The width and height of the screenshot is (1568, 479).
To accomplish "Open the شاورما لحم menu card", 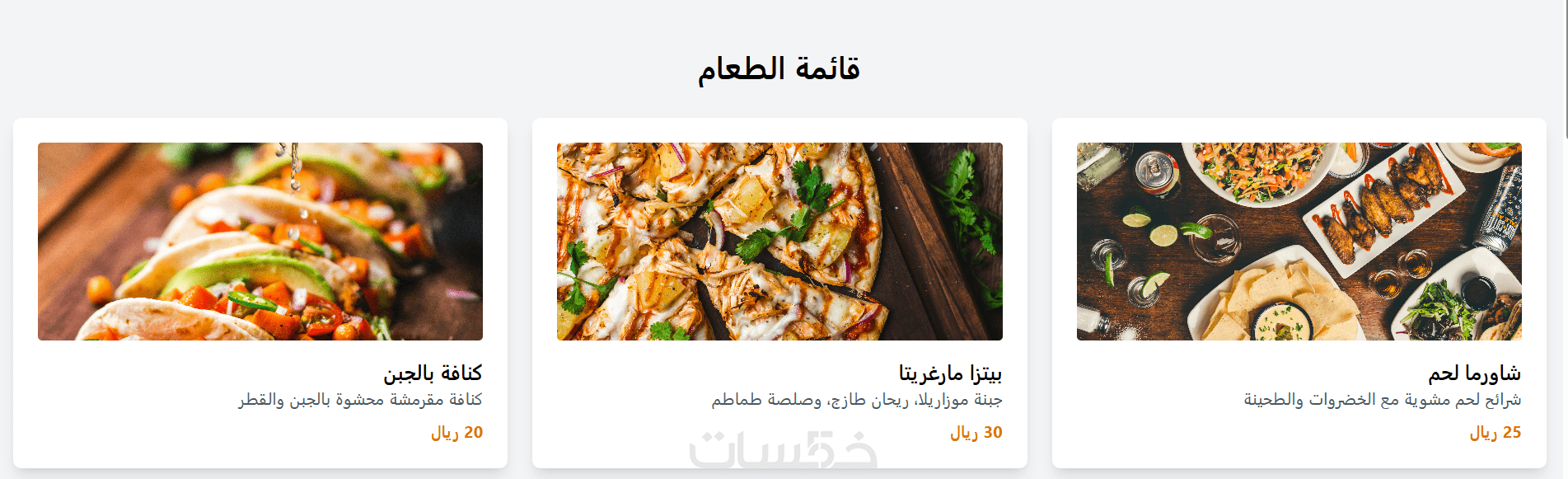I will [x=1299, y=293].
